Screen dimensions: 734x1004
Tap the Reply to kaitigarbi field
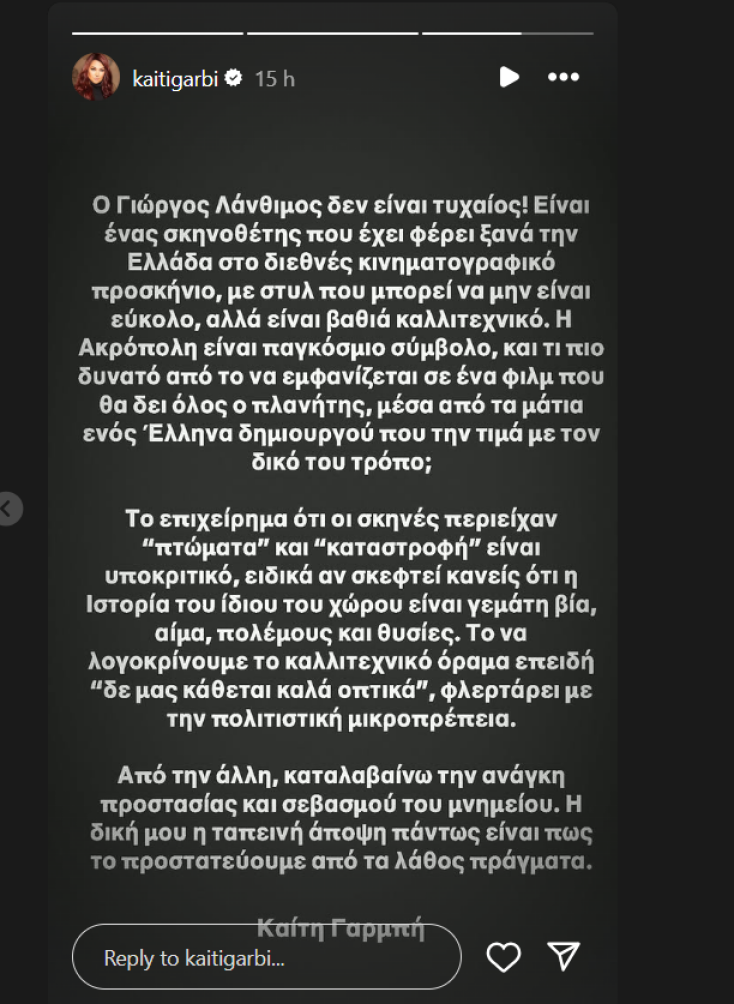point(266,958)
